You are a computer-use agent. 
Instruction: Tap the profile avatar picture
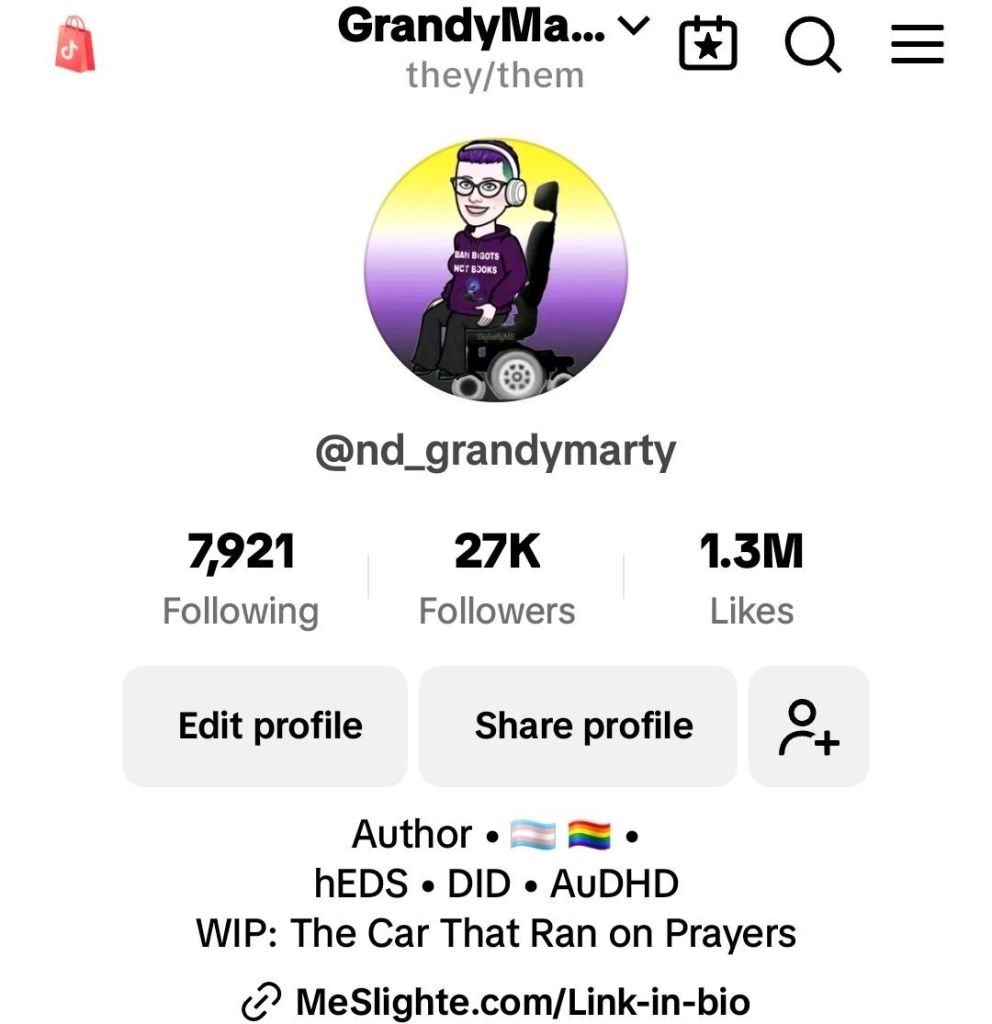[x=496, y=270]
